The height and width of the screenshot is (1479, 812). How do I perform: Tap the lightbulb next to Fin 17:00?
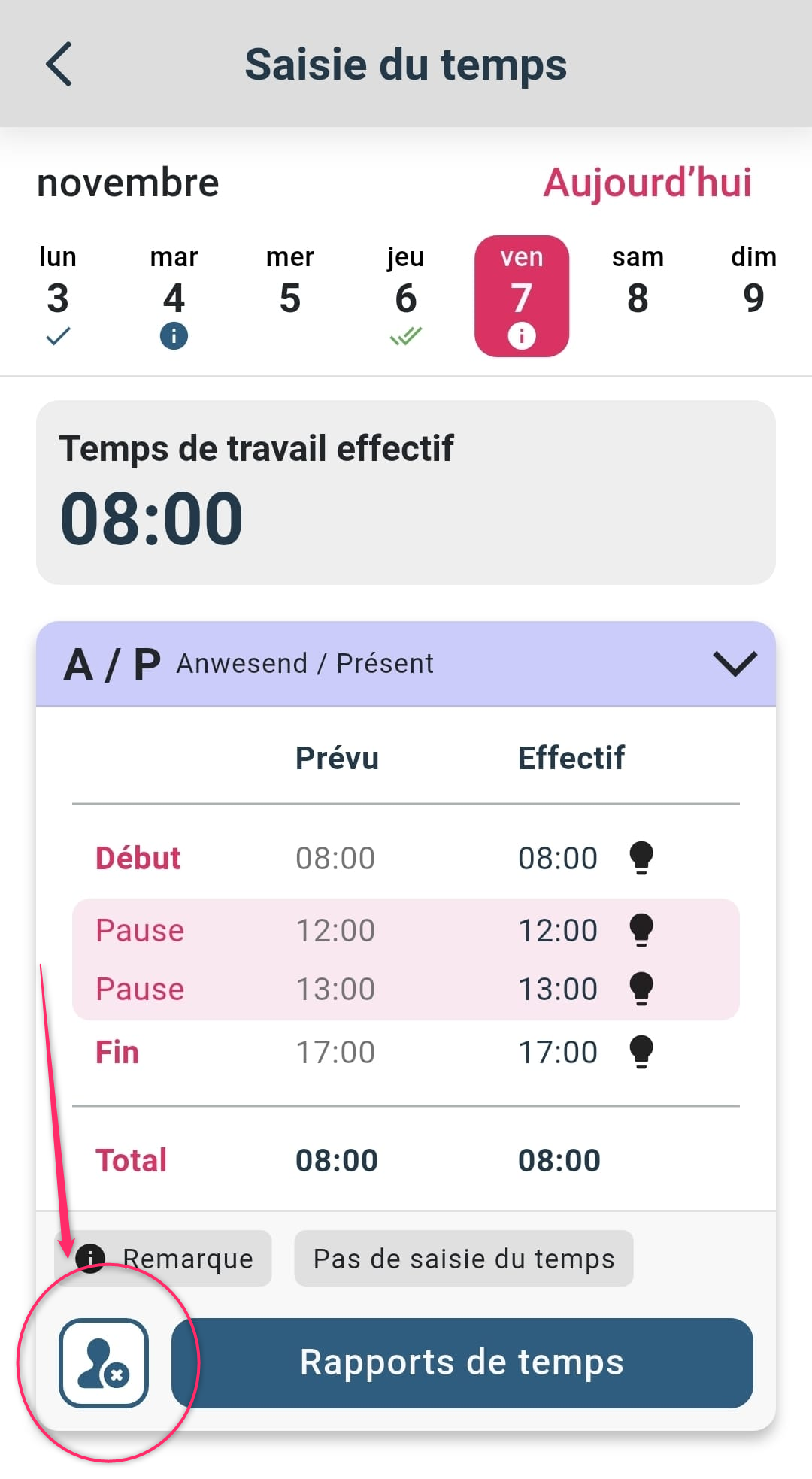641,1052
